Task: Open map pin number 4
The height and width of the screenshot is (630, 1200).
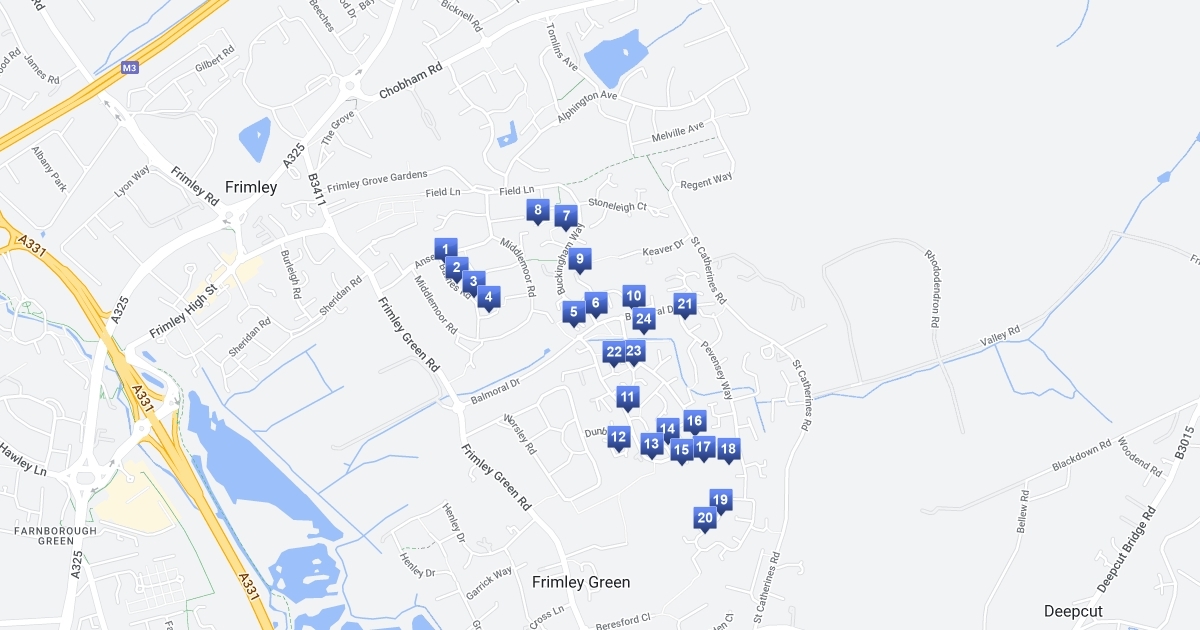Action: tap(488, 296)
